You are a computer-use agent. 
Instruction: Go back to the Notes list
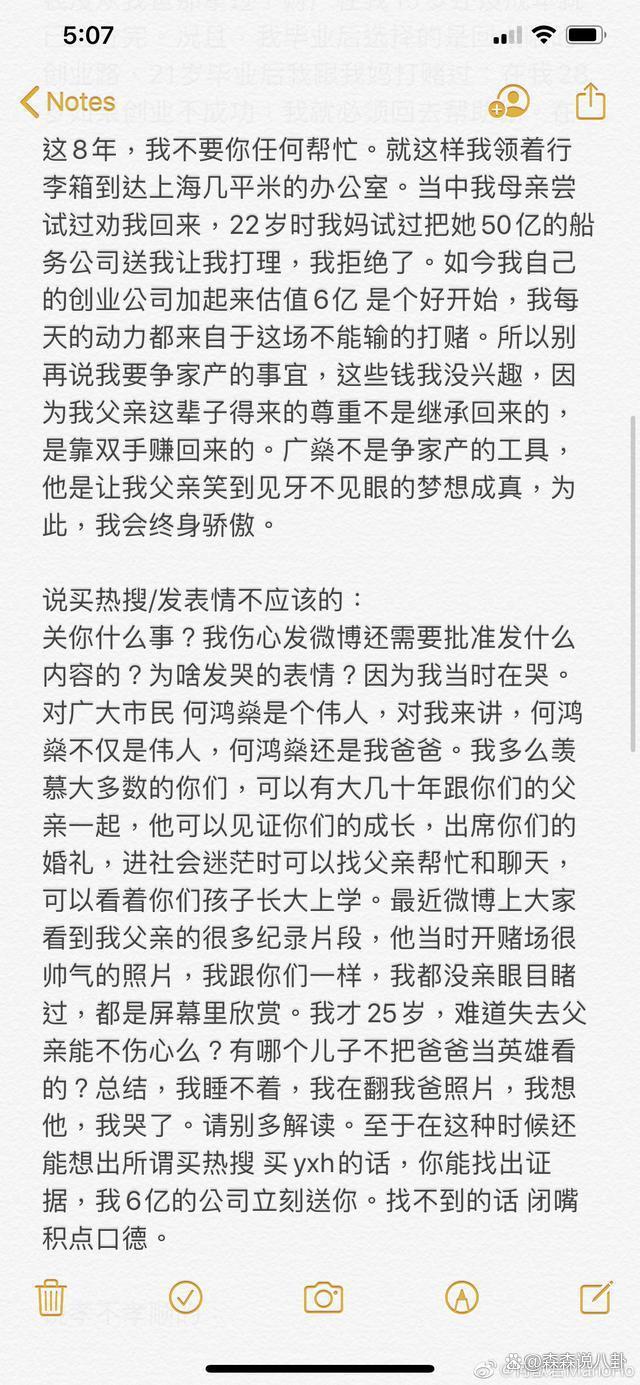67,102
